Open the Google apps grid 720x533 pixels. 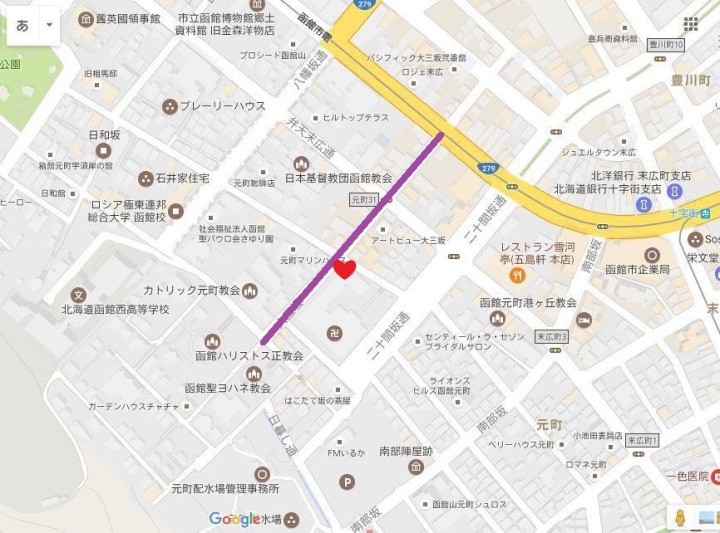click(691, 24)
